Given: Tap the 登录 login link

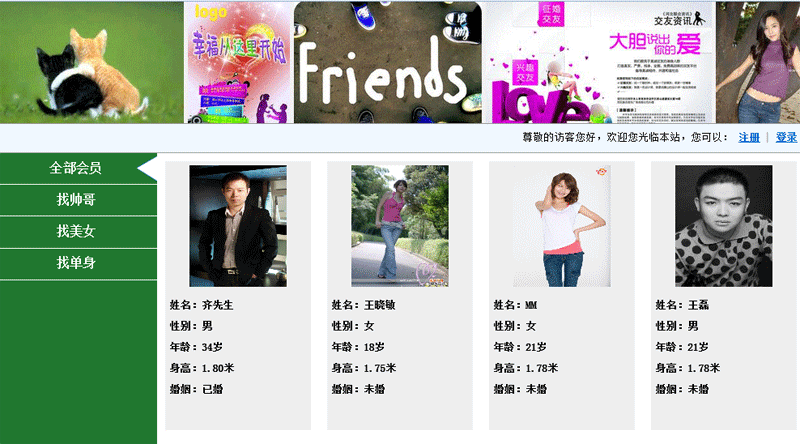Looking at the screenshot, I should coord(786,137).
